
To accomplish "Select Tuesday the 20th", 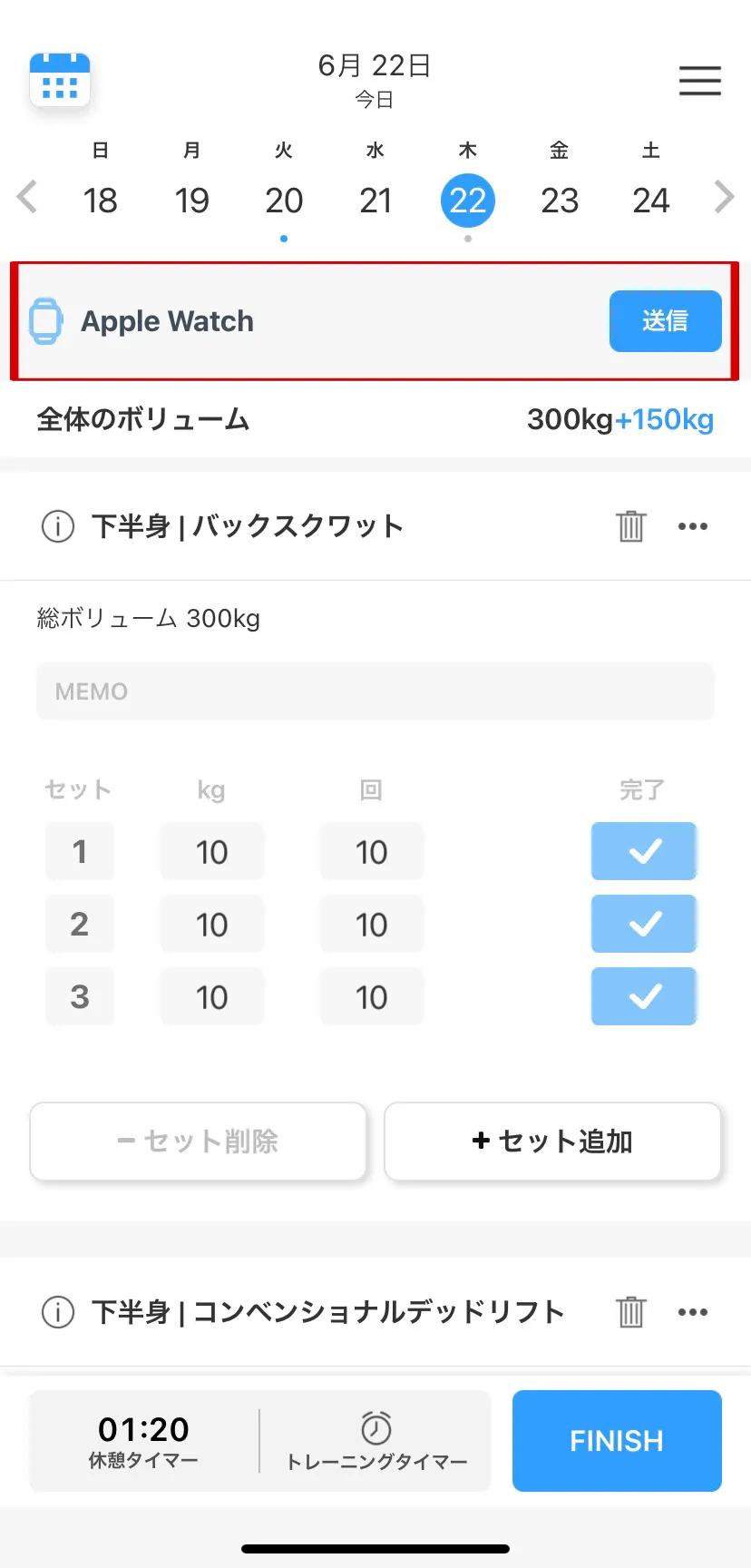I will 284,201.
